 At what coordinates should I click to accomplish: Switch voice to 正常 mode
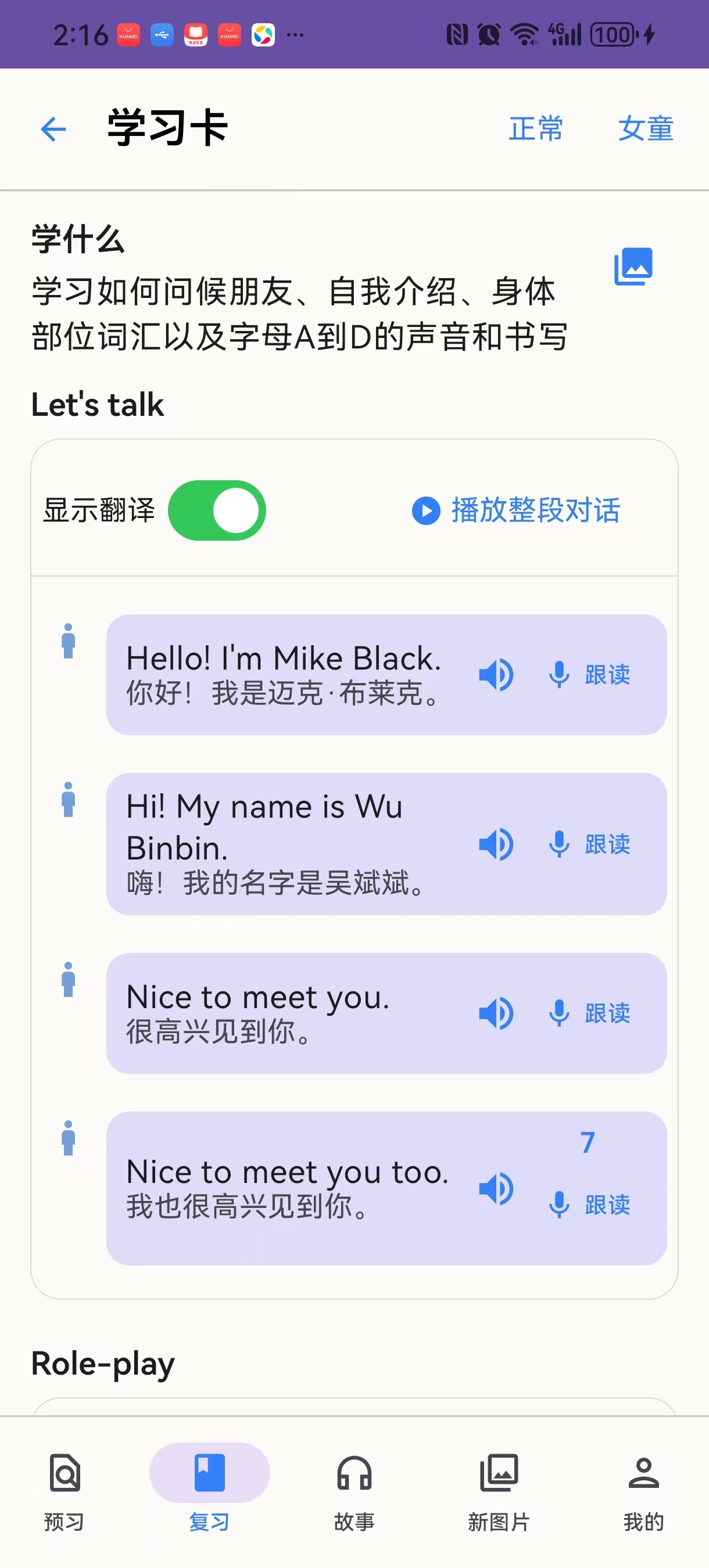click(535, 128)
